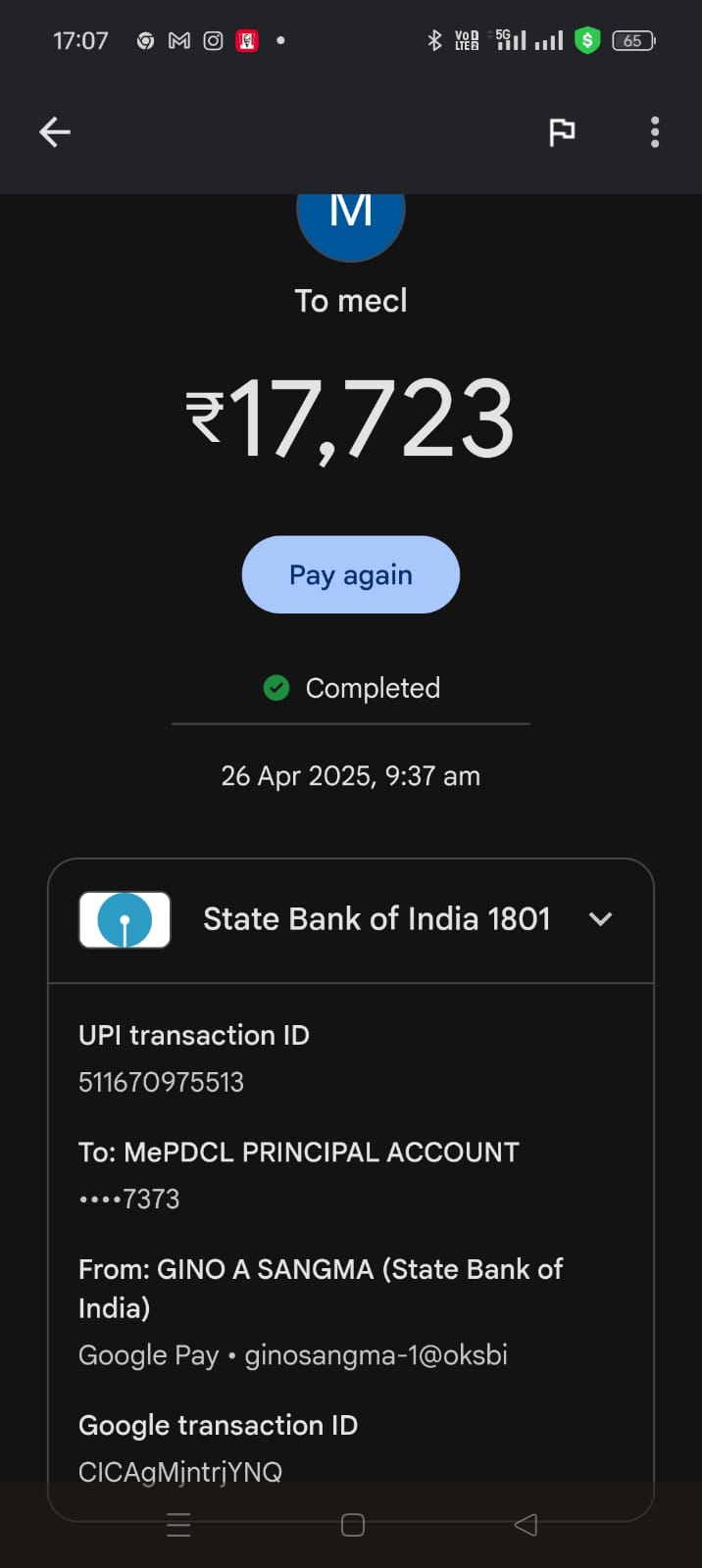
Task: Tap the system home button
Action: (x=353, y=1525)
